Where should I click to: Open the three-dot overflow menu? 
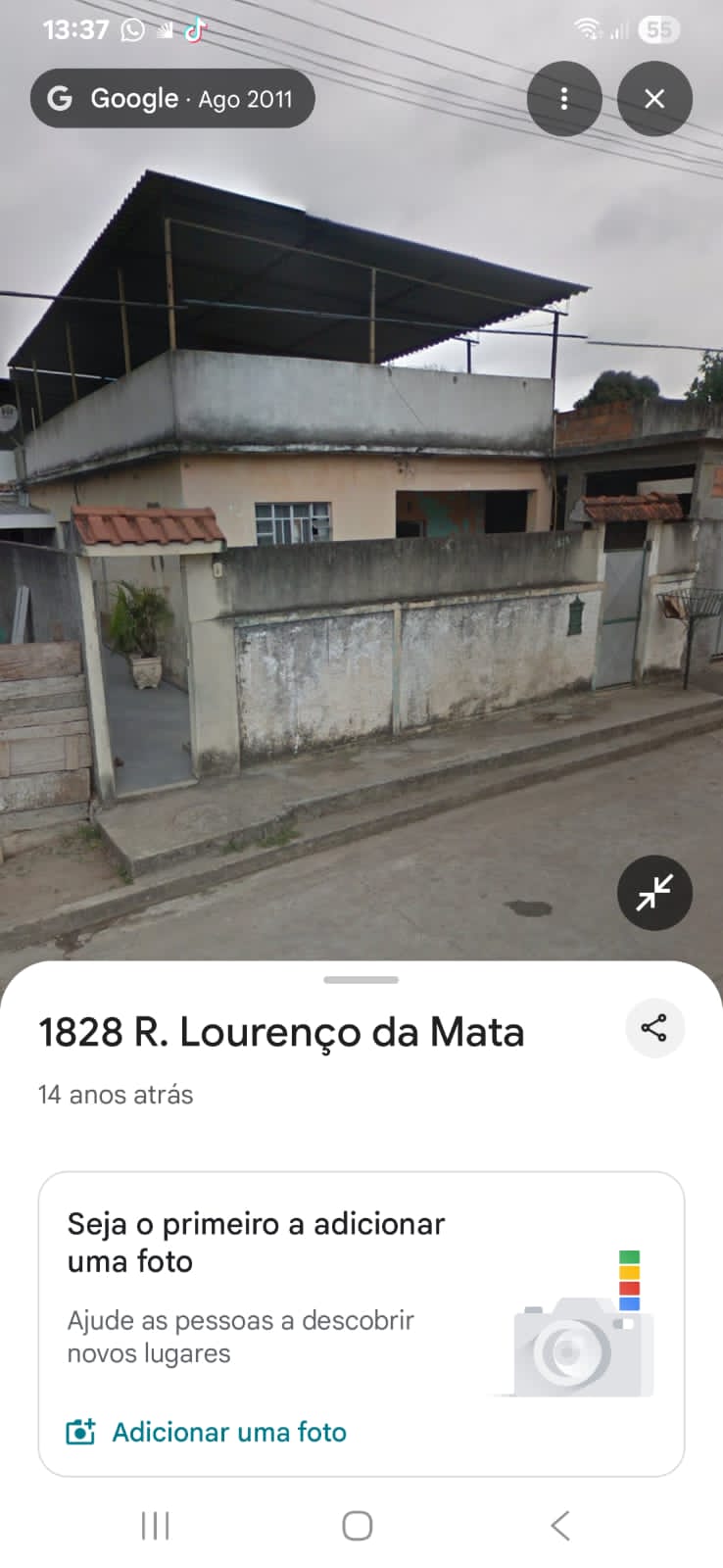pyautogui.click(x=563, y=98)
